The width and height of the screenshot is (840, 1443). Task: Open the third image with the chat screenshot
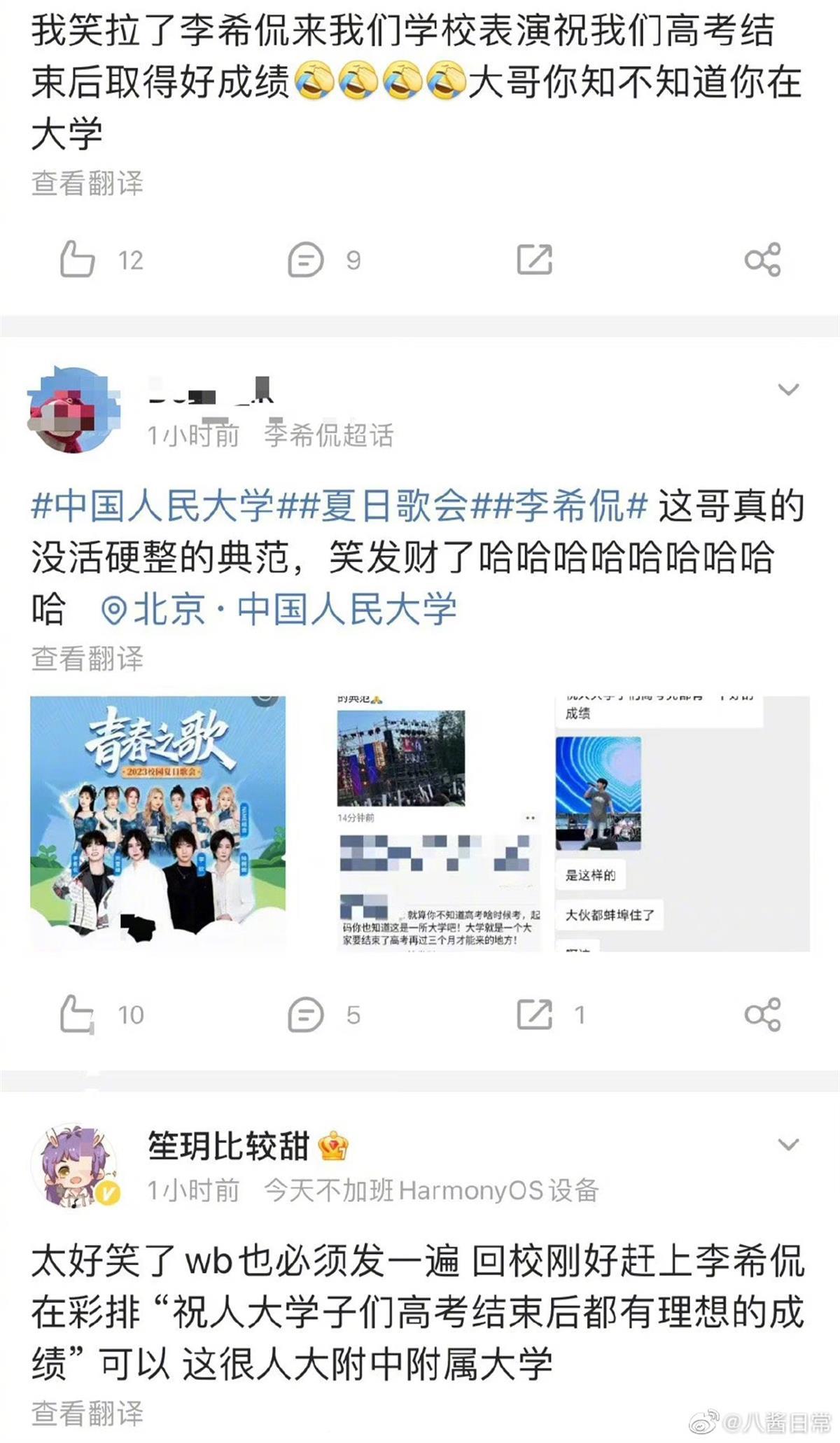[682, 823]
